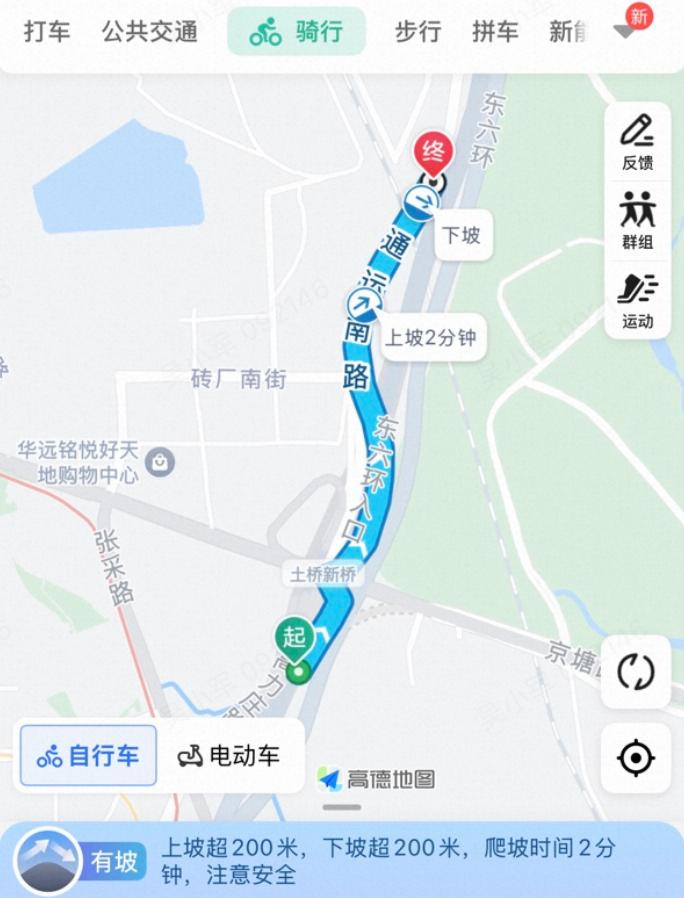
Task: Tap the 终 destination marker
Action: coord(433,154)
